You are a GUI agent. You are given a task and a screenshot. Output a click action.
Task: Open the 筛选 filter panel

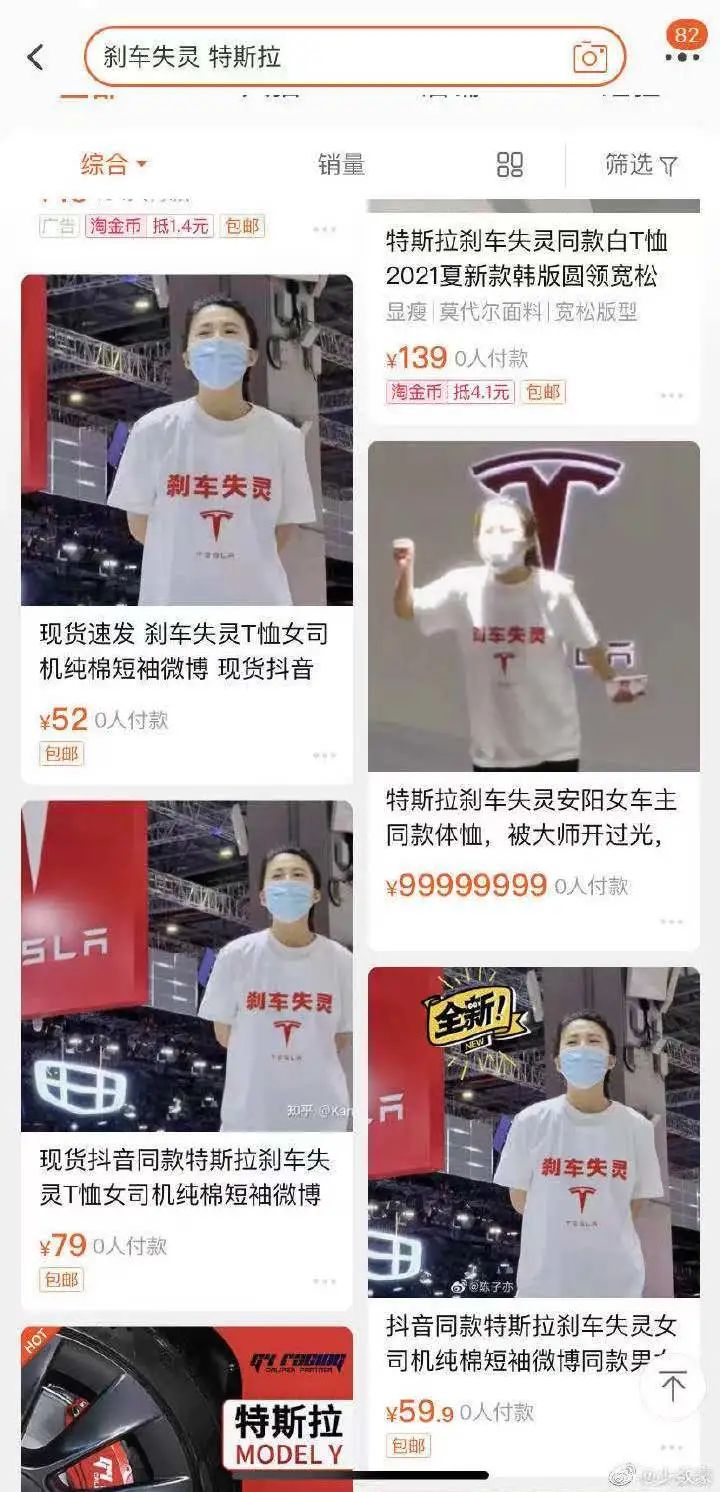[640, 165]
